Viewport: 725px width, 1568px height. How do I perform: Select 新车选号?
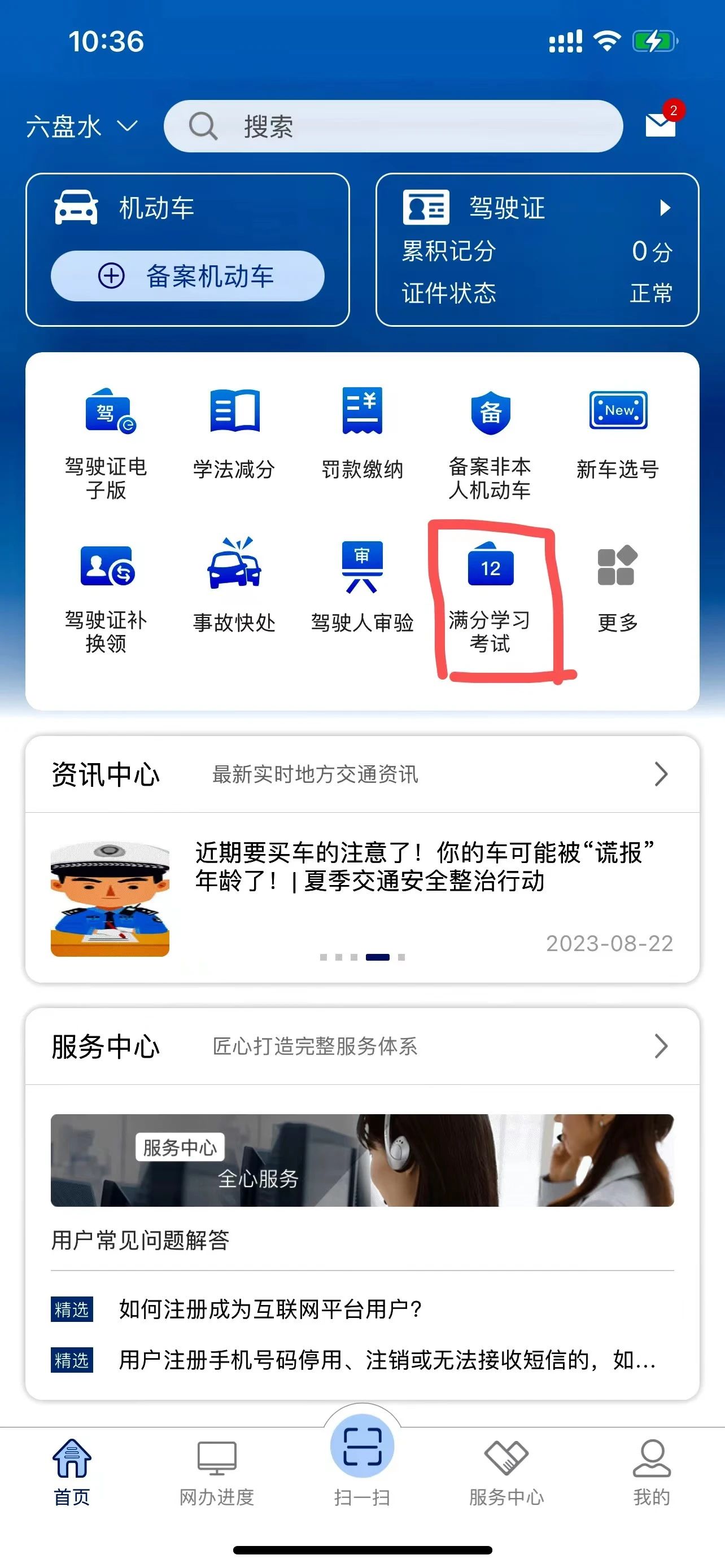click(x=617, y=433)
